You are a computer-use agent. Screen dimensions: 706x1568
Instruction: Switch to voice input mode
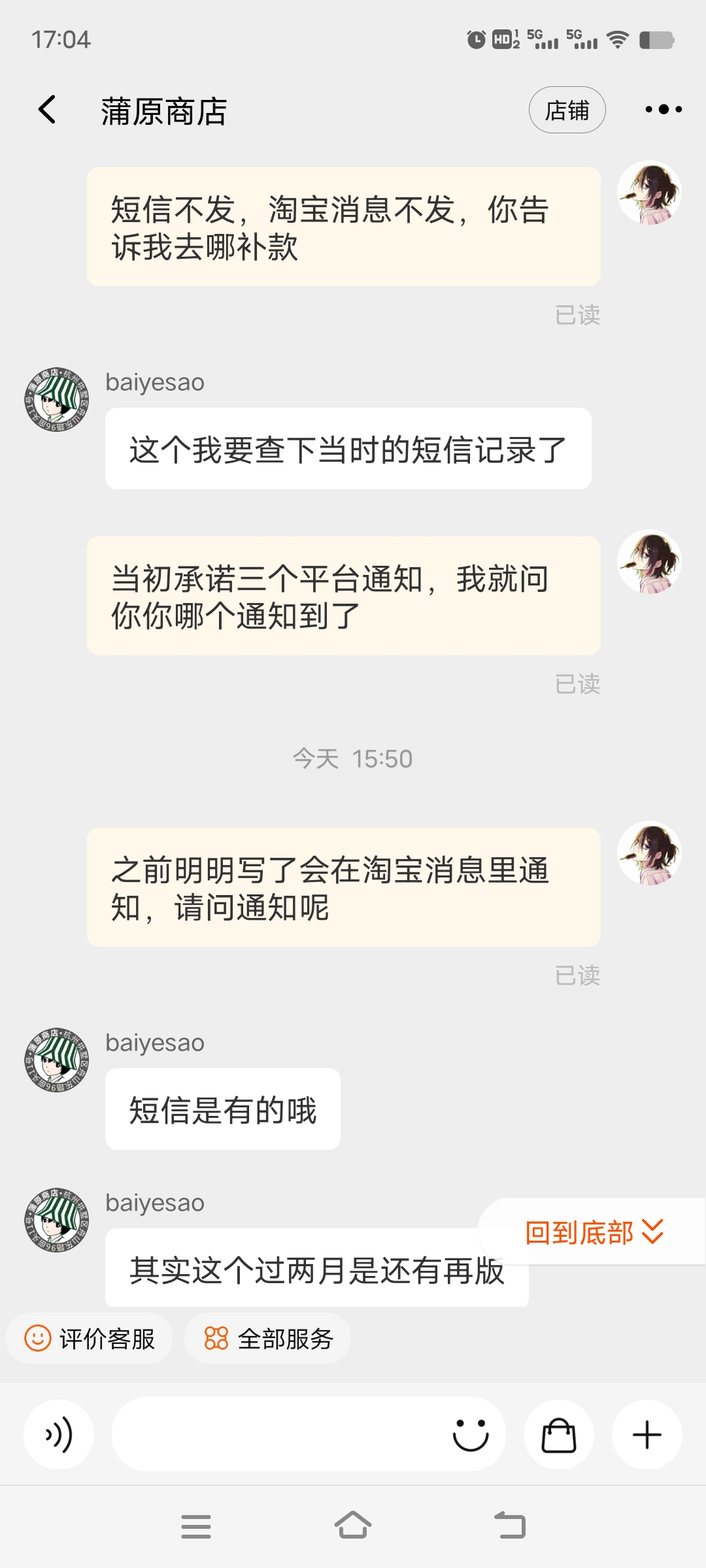click(59, 1435)
